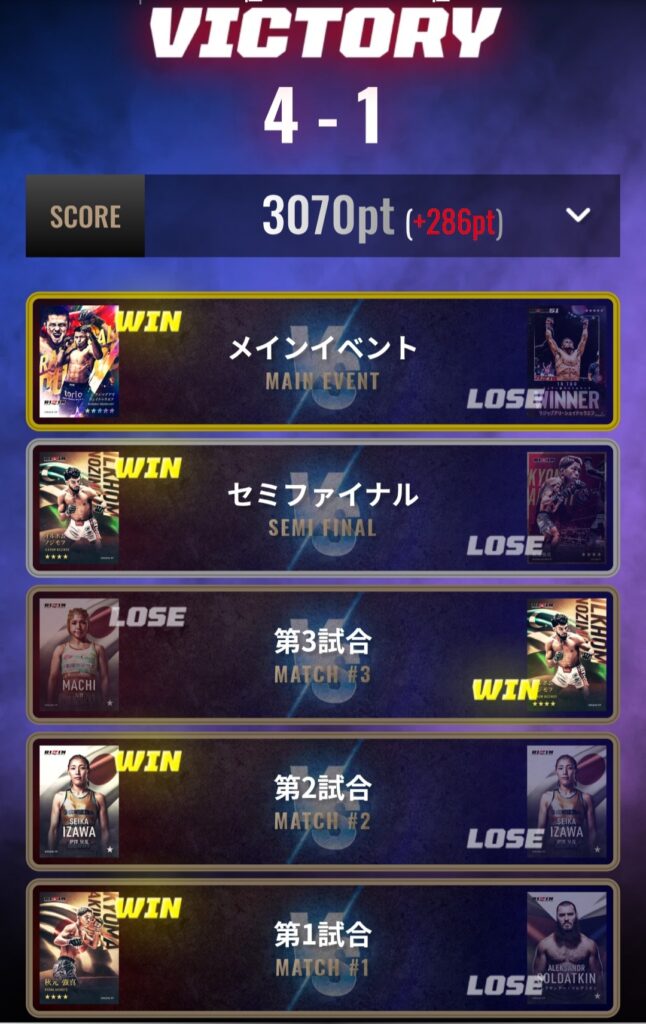The width and height of the screenshot is (646, 1024).
Task: Open the 第2試合 match card
Action: click(x=322, y=801)
